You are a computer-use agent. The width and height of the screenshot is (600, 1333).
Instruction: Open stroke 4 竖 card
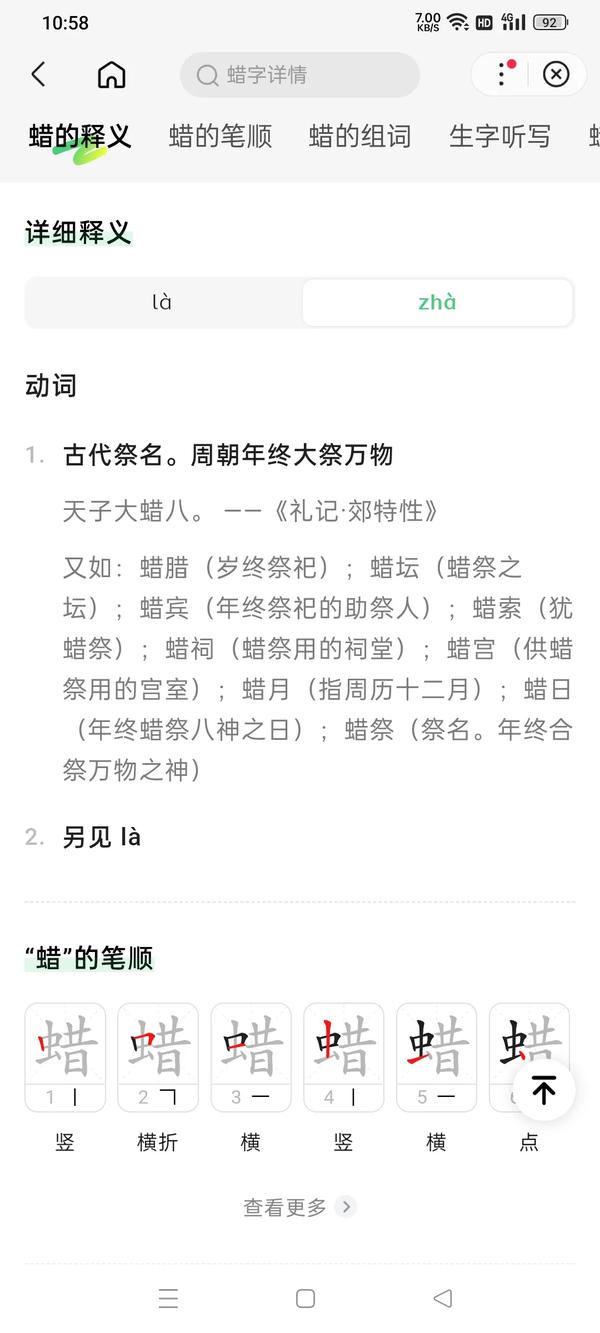[344, 1058]
